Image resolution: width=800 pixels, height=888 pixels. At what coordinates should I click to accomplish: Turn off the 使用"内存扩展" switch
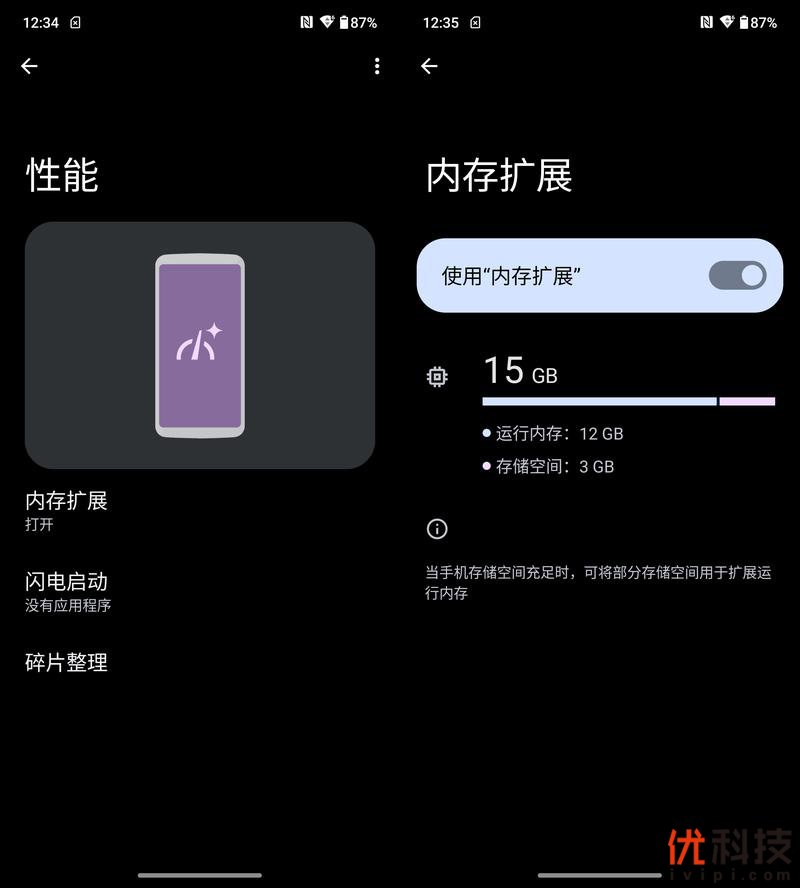tap(737, 275)
